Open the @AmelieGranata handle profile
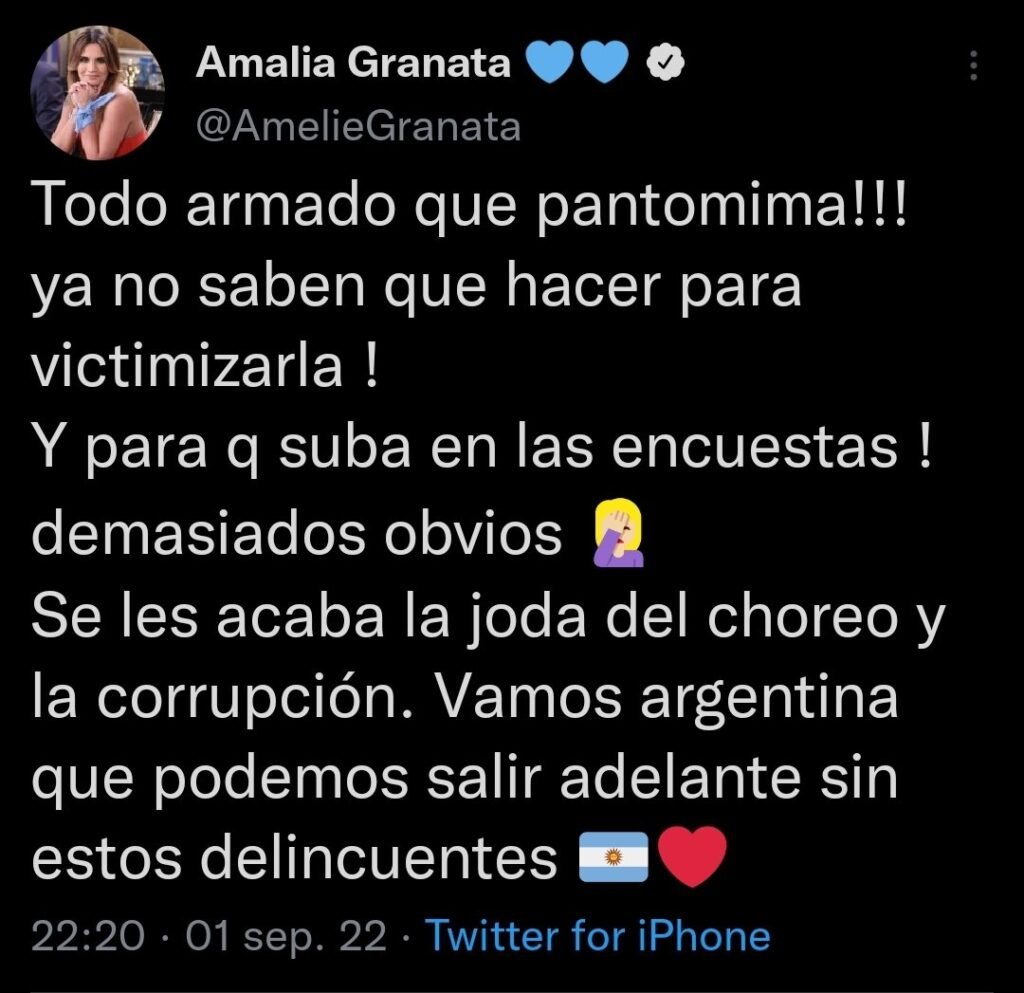Image resolution: width=1024 pixels, height=993 pixels. tap(359, 127)
